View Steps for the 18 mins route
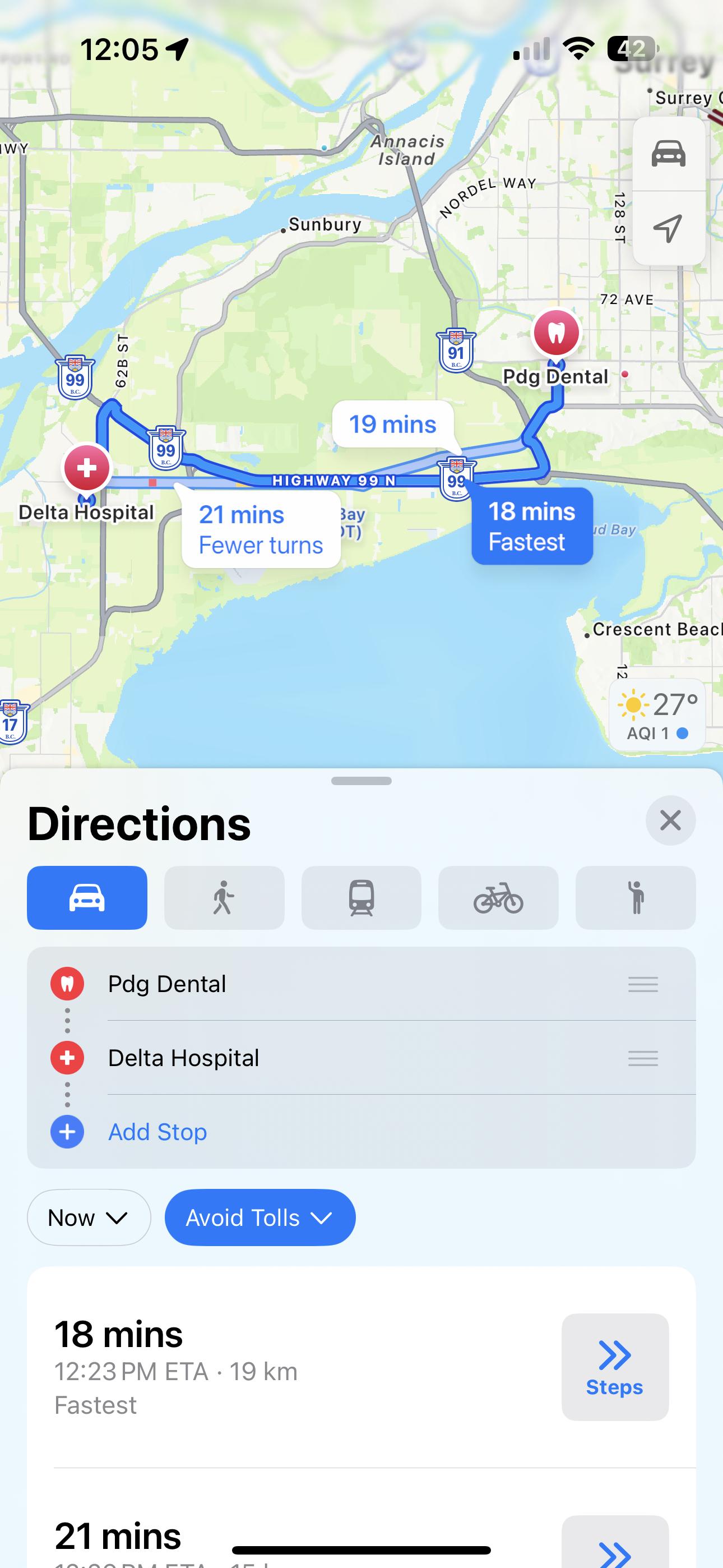The width and height of the screenshot is (723, 1568). tap(615, 1367)
